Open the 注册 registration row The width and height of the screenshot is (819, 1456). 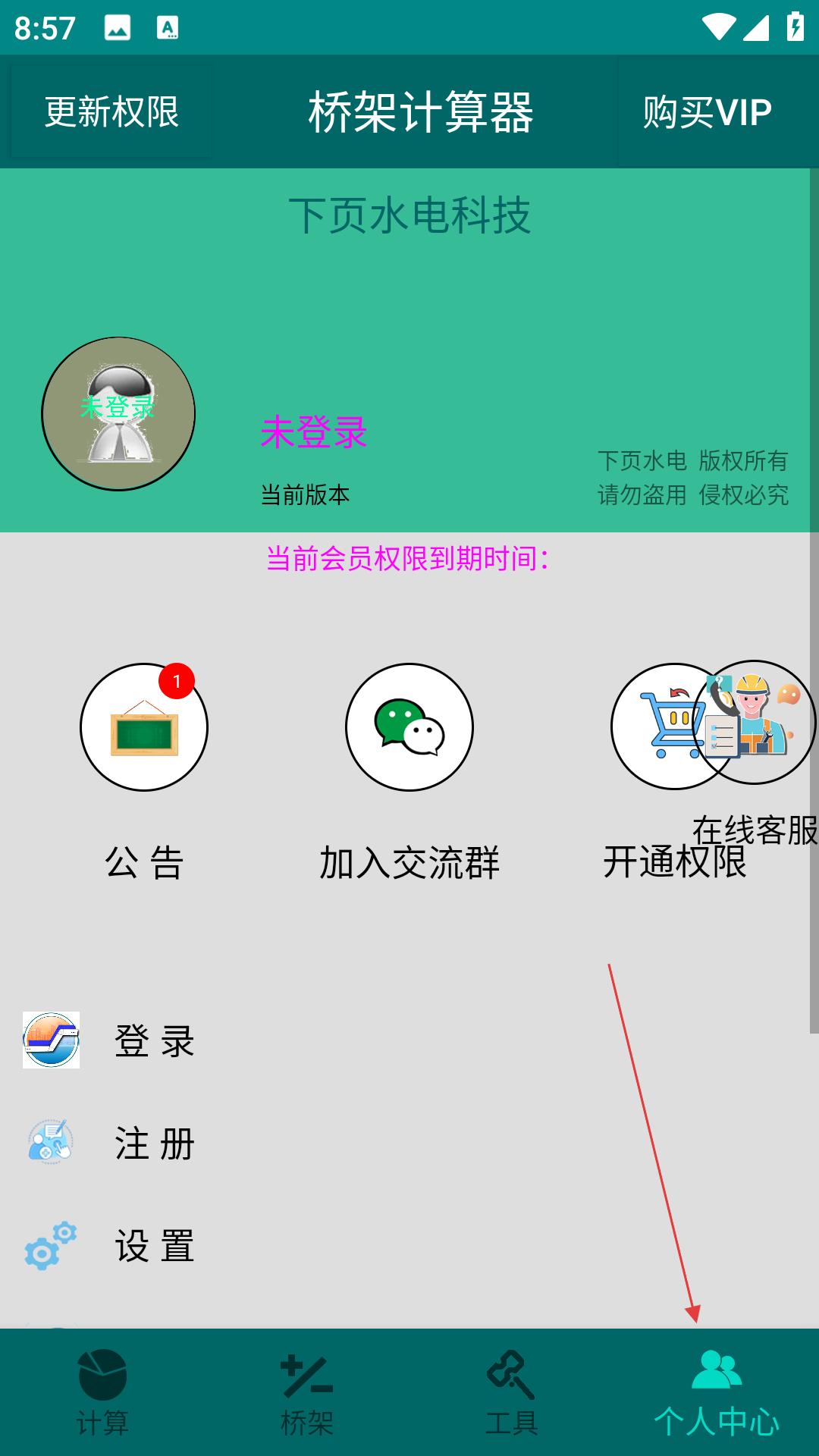click(x=409, y=1143)
